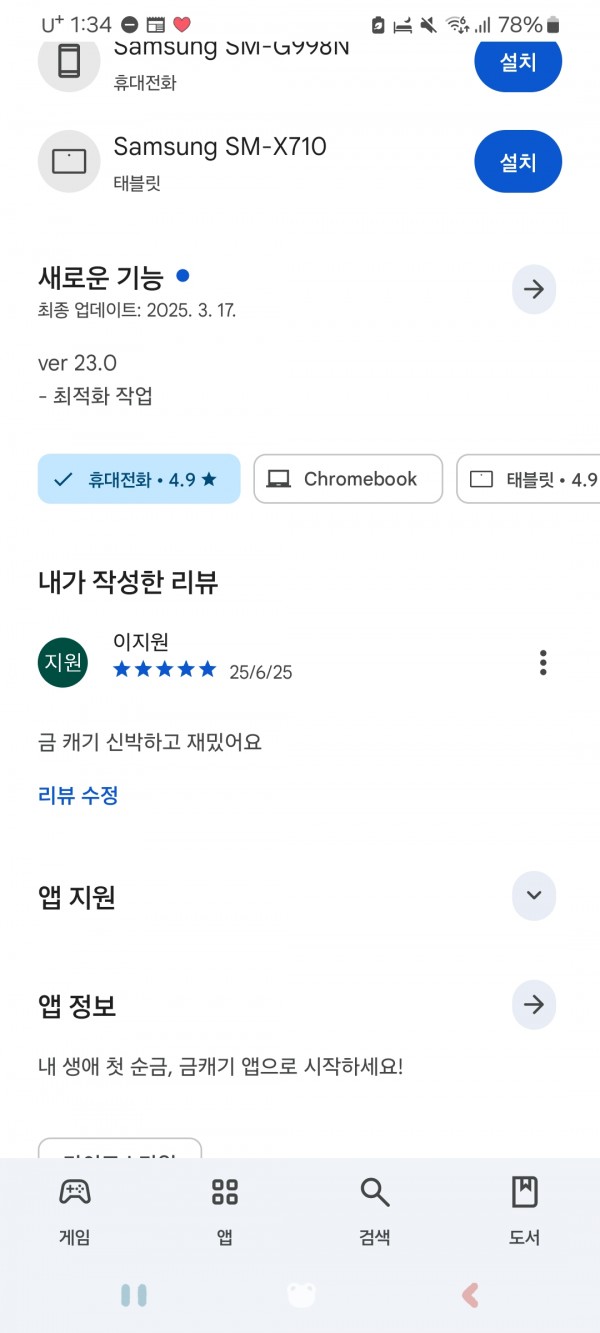Image resolution: width=600 pixels, height=1333 pixels.
Task: Tap the 리뷰 수정 link
Action: pyautogui.click(x=78, y=796)
